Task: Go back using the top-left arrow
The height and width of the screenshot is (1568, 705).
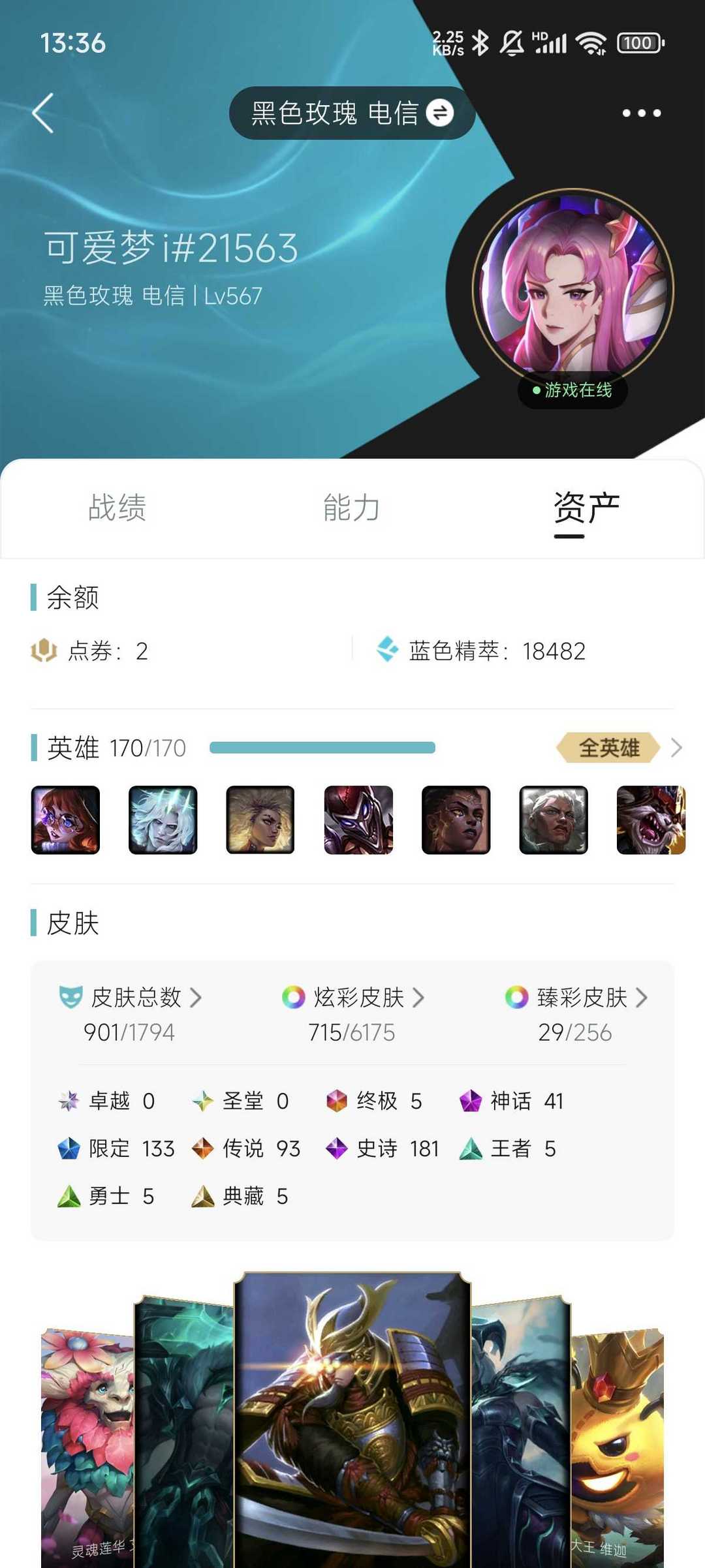Action: click(43, 113)
